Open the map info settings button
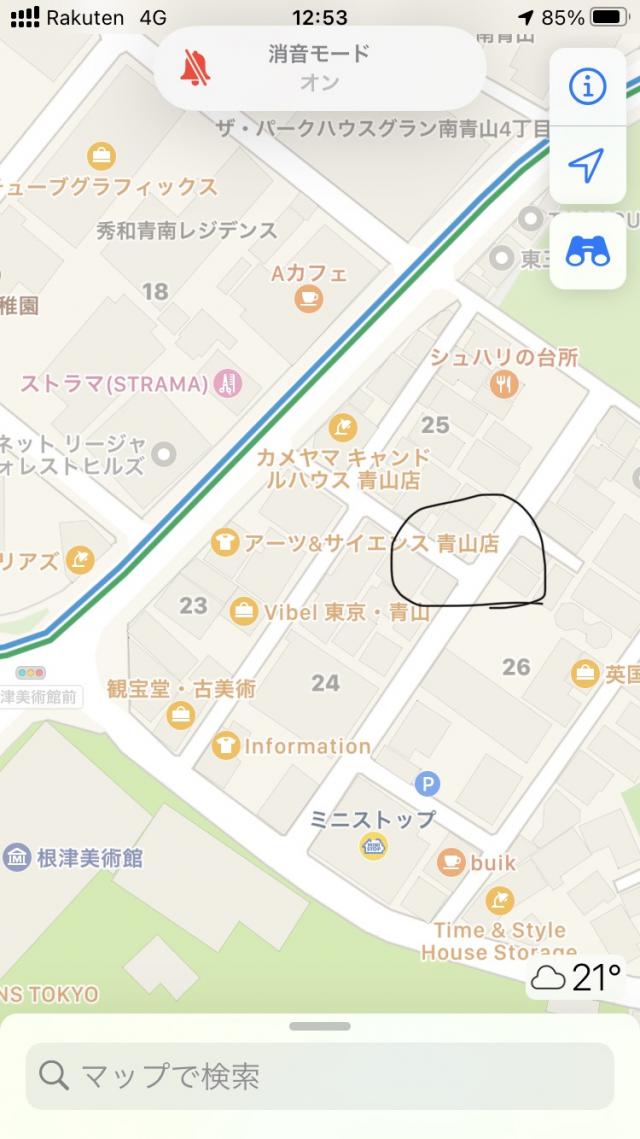Image resolution: width=640 pixels, height=1139 pixels. click(587, 86)
